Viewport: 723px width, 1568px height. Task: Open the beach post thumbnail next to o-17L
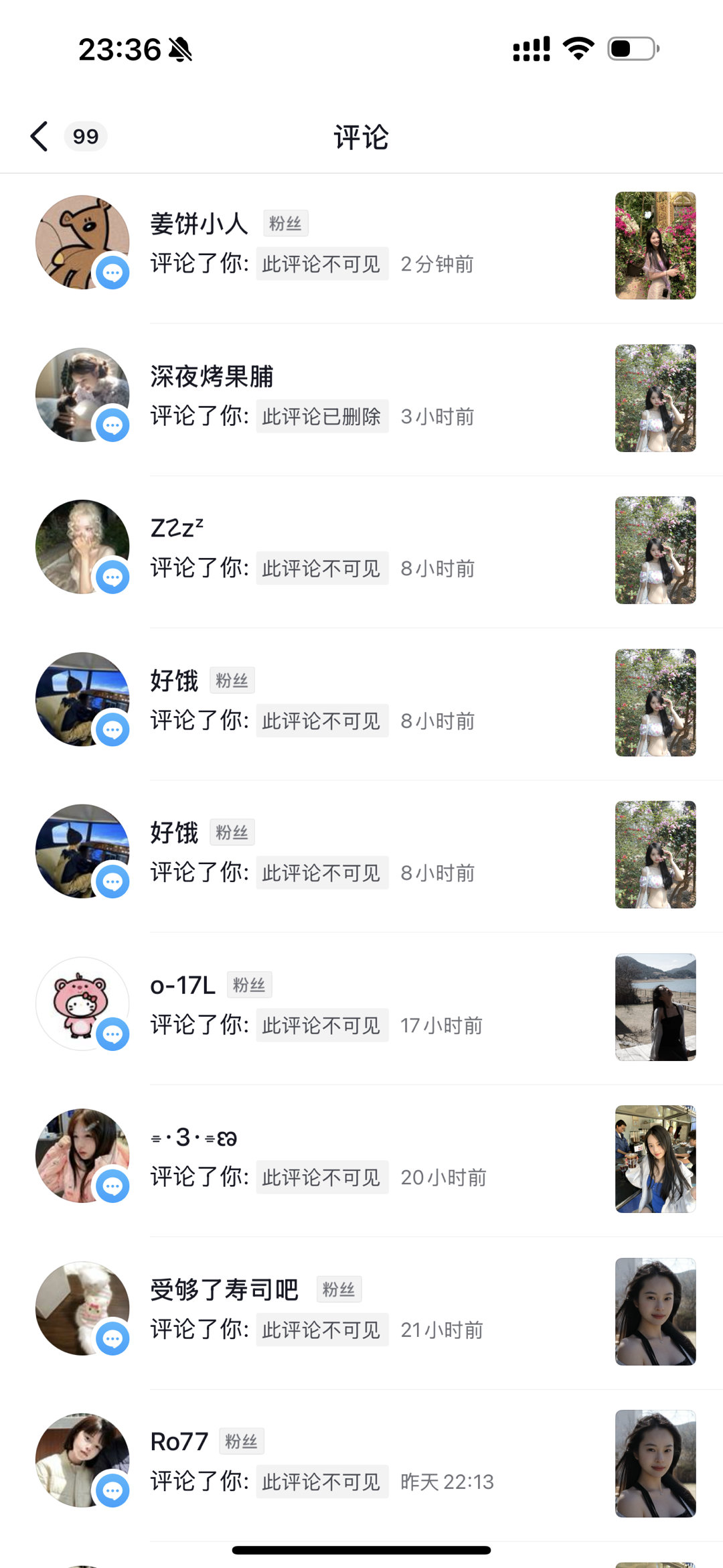(655, 1006)
